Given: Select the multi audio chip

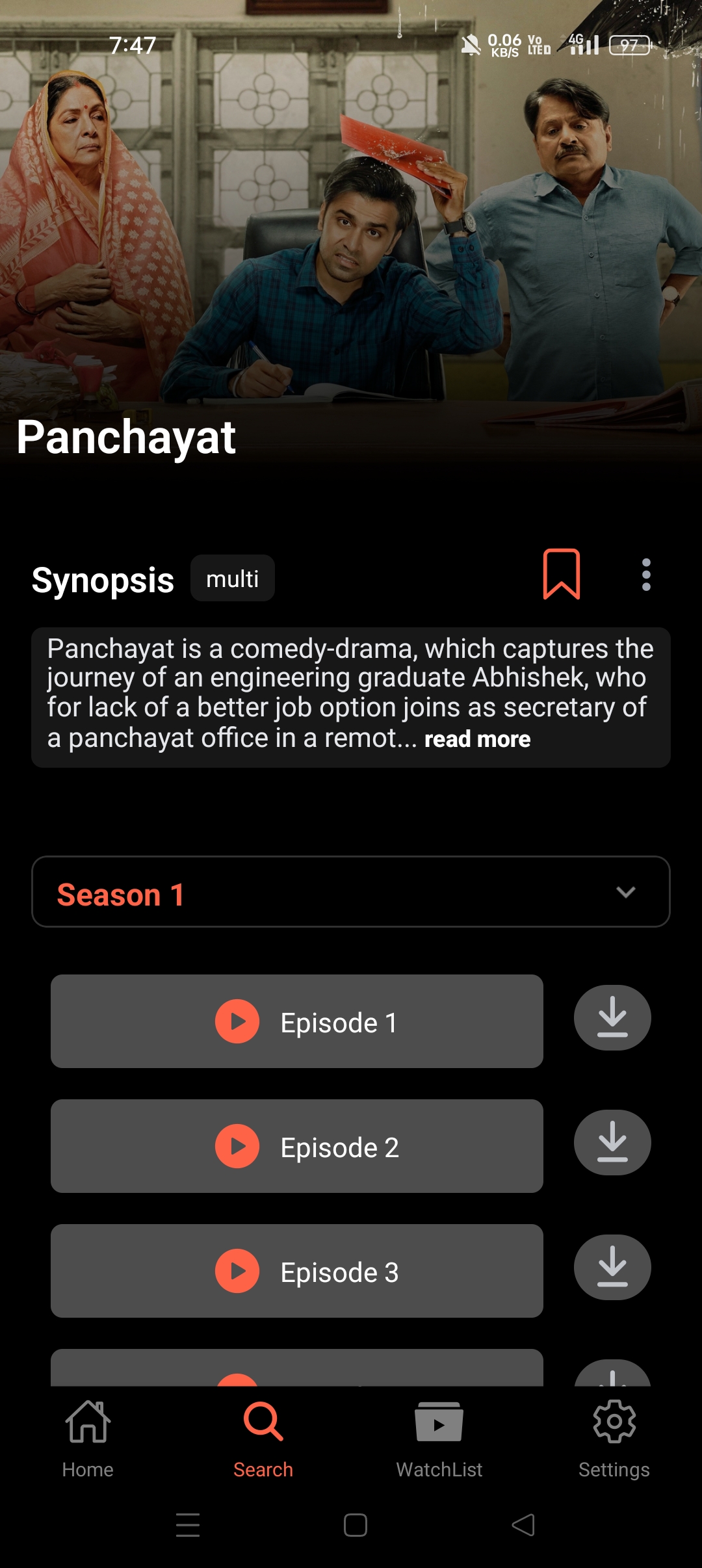Looking at the screenshot, I should point(232,579).
